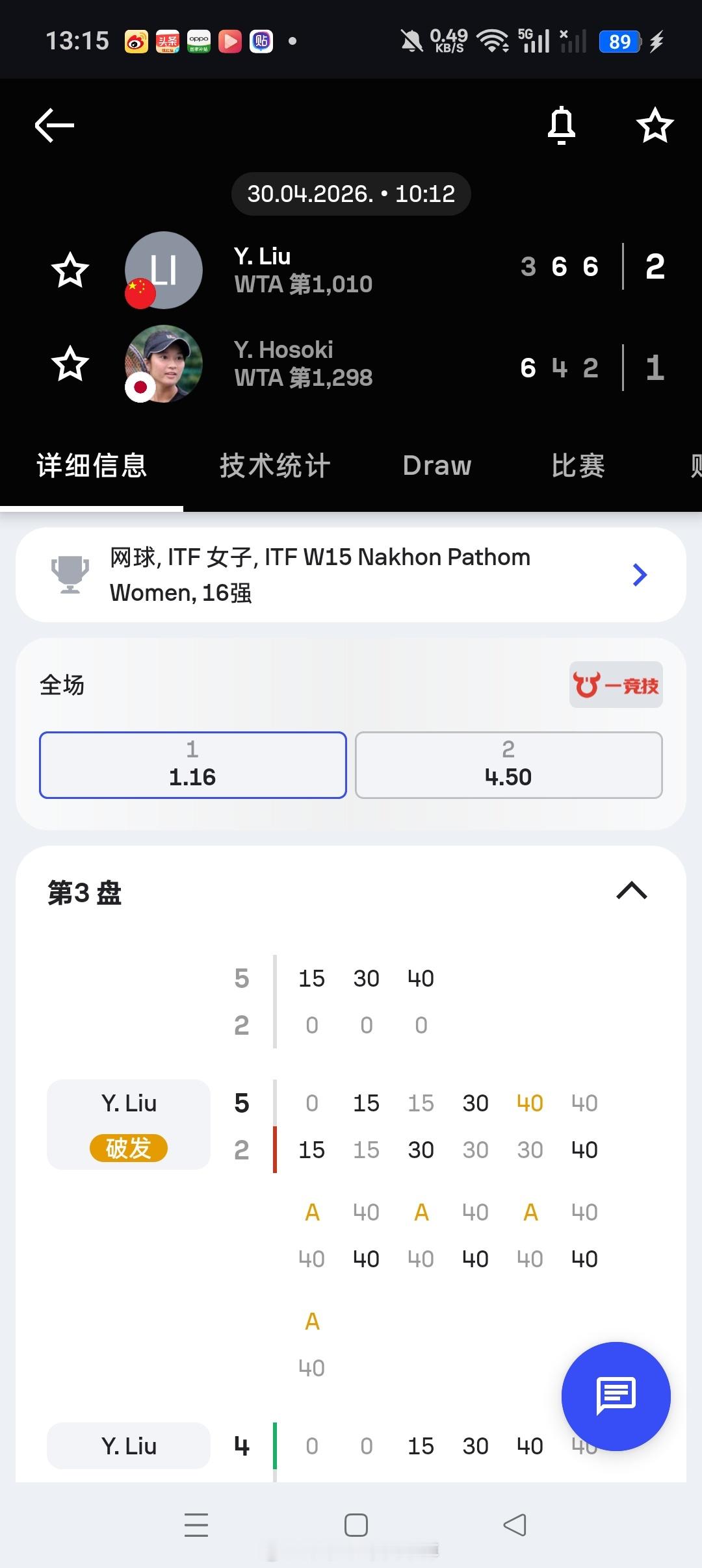Switch to the 技术统计 tab
This screenshot has height=1568, width=702.
pos(274,465)
